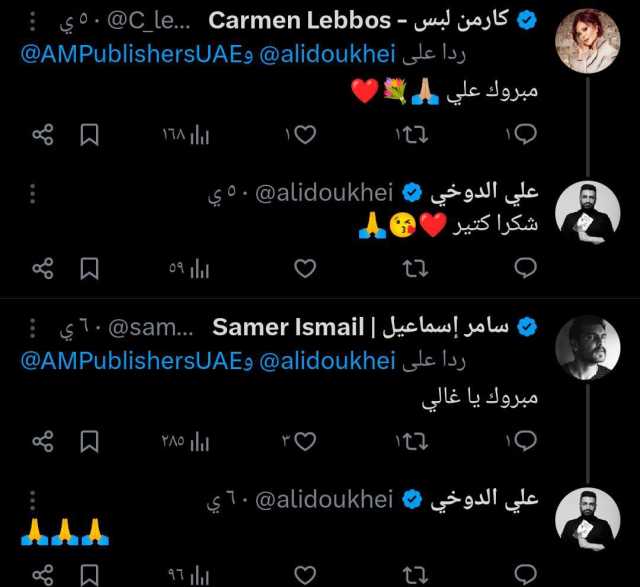Bookmark the "شكرا كتير" reply
The width and height of the screenshot is (640, 587).
89,267
